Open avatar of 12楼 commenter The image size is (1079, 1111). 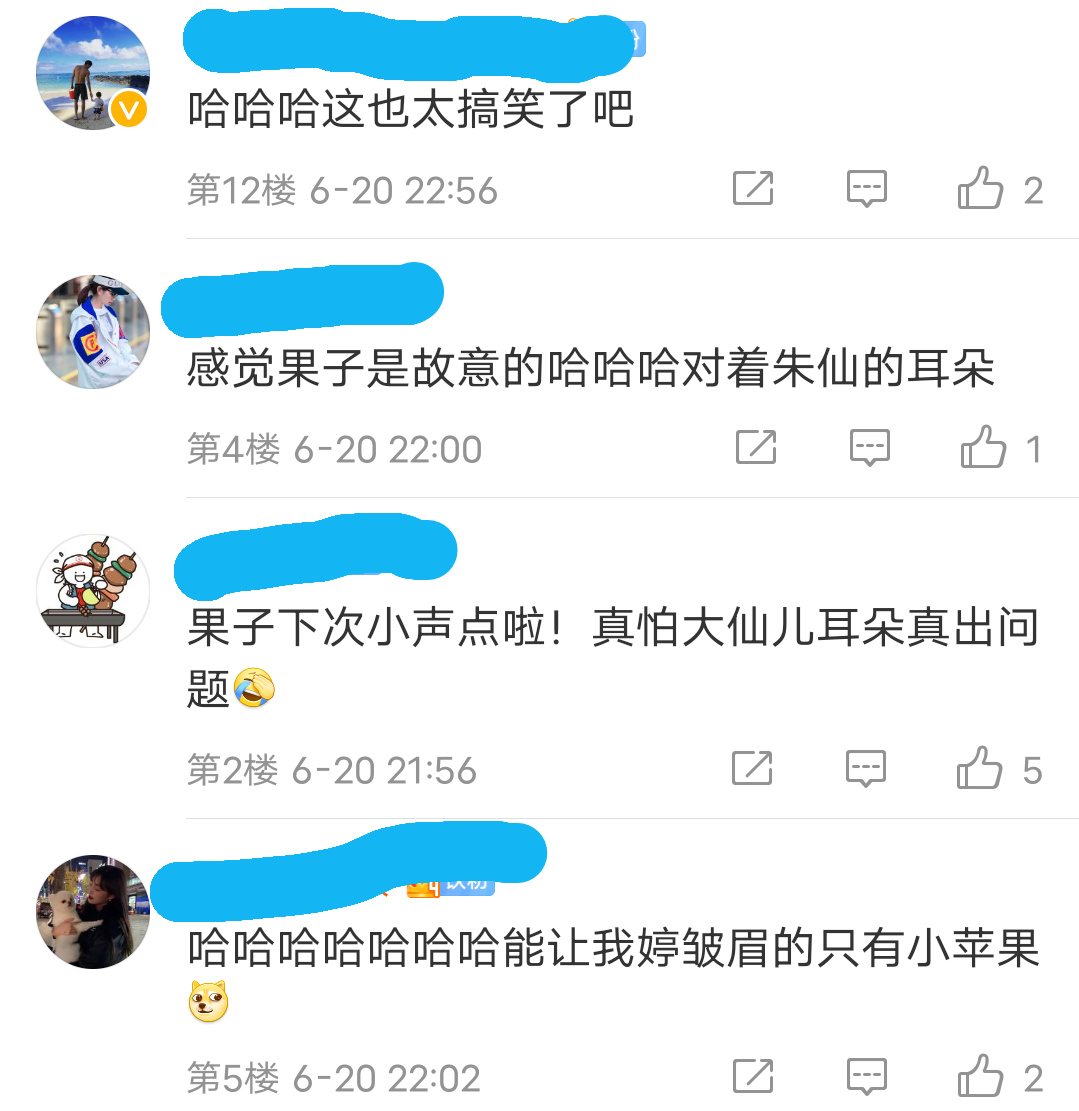pos(93,73)
